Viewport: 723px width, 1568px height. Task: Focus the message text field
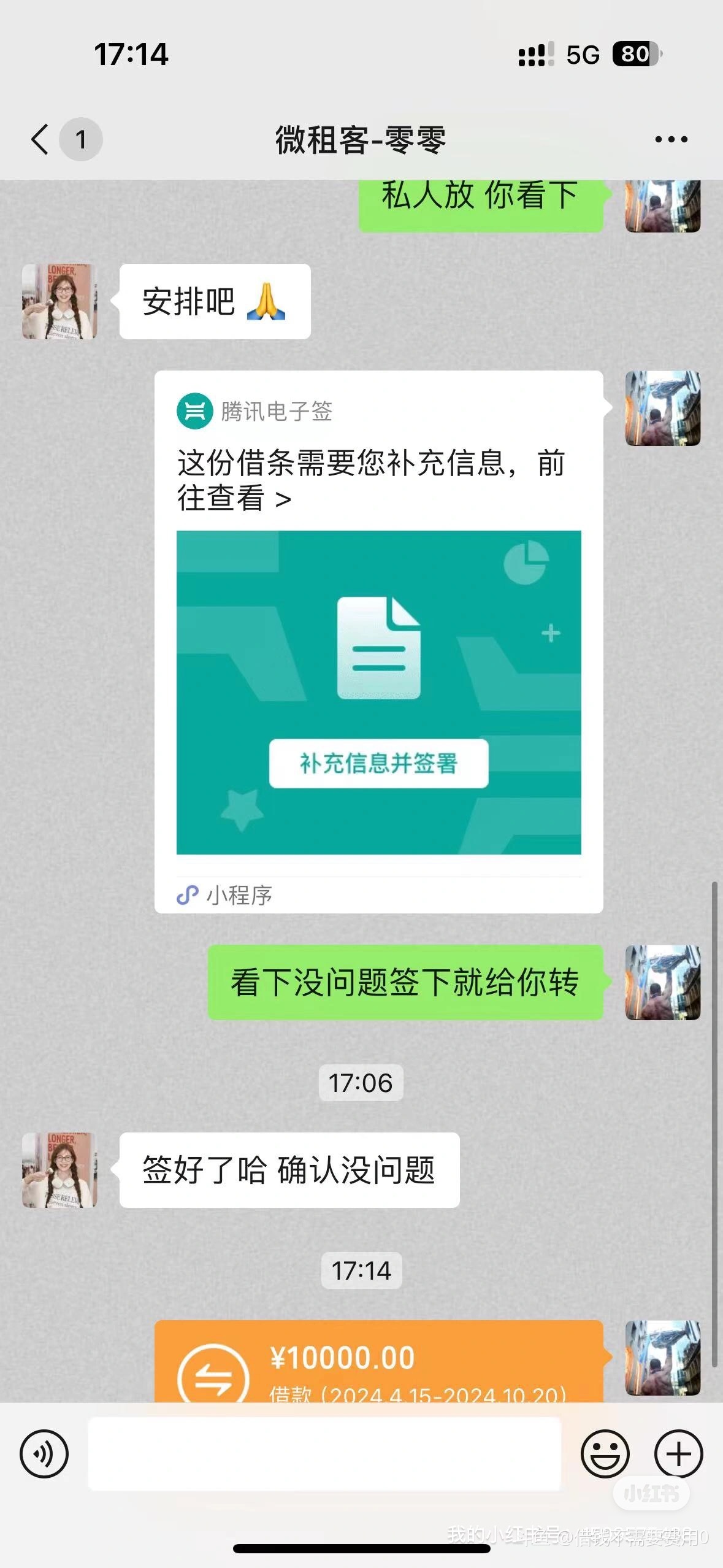coord(324,1453)
